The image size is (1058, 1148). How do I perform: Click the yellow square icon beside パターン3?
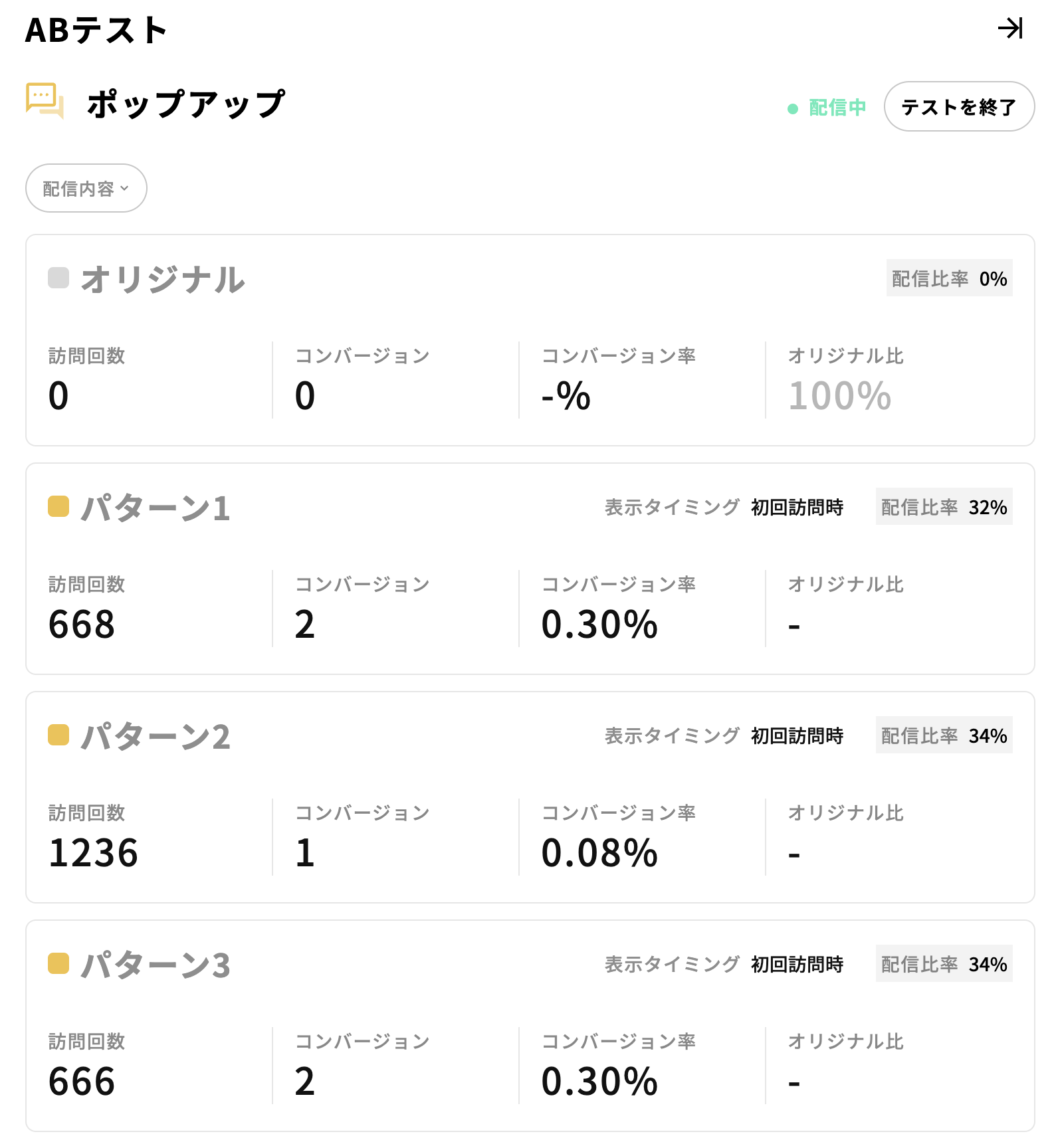click(58, 964)
